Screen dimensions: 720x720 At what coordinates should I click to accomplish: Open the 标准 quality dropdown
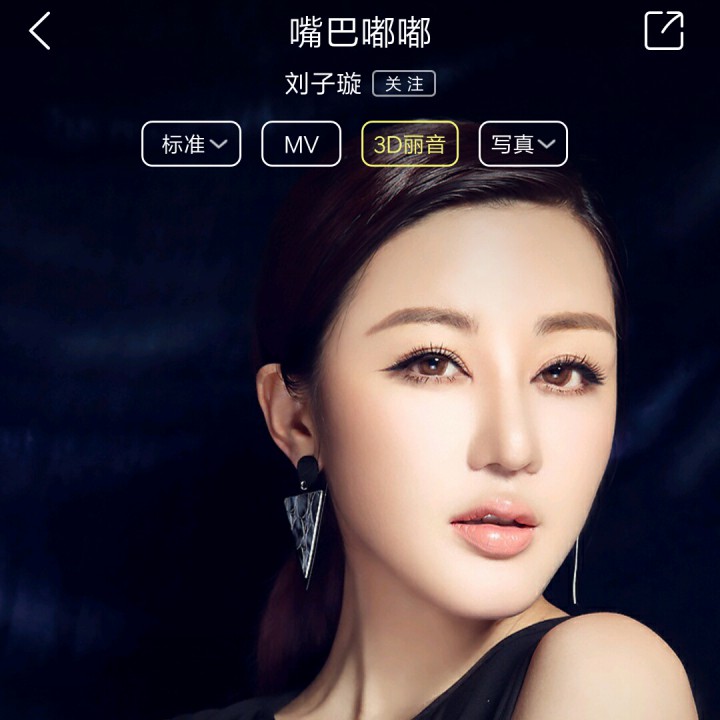click(x=191, y=144)
